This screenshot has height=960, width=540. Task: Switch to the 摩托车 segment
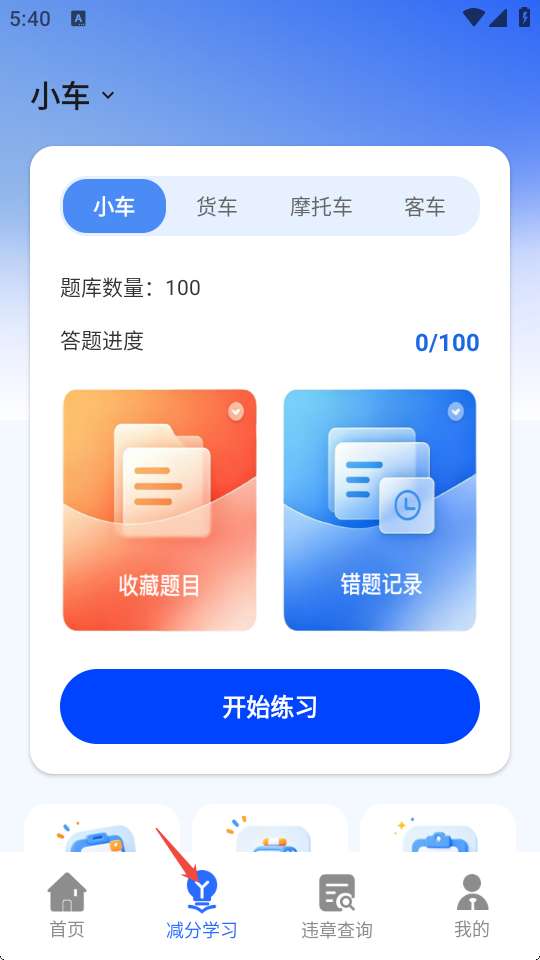321,206
